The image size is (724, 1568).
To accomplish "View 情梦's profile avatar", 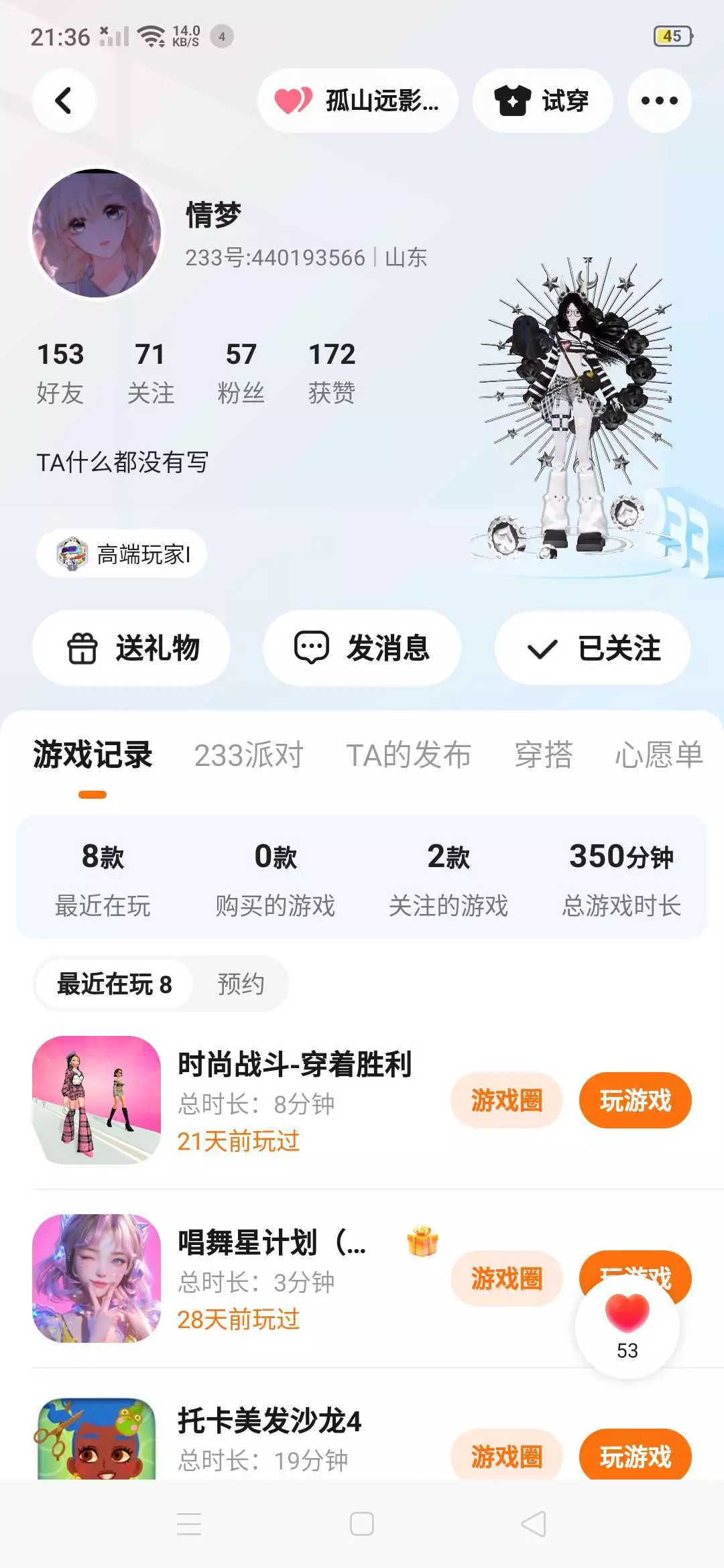I will tap(97, 233).
